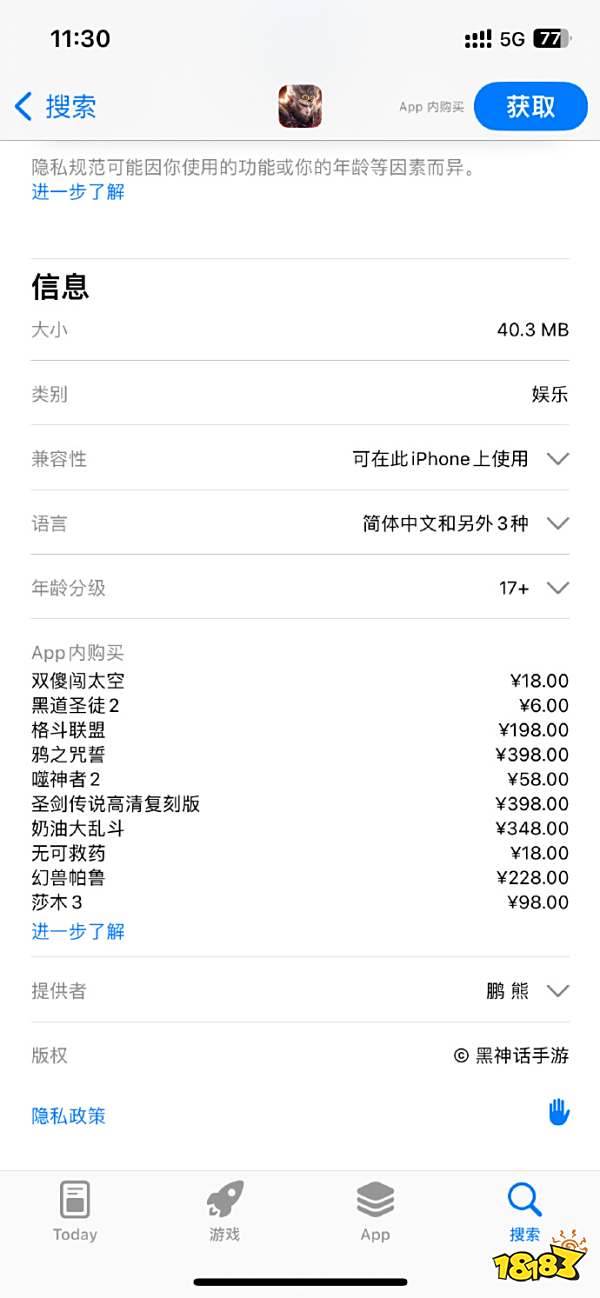Image resolution: width=600 pixels, height=1298 pixels.
Task: Switch to the 游戏 tab
Action: 225,1210
